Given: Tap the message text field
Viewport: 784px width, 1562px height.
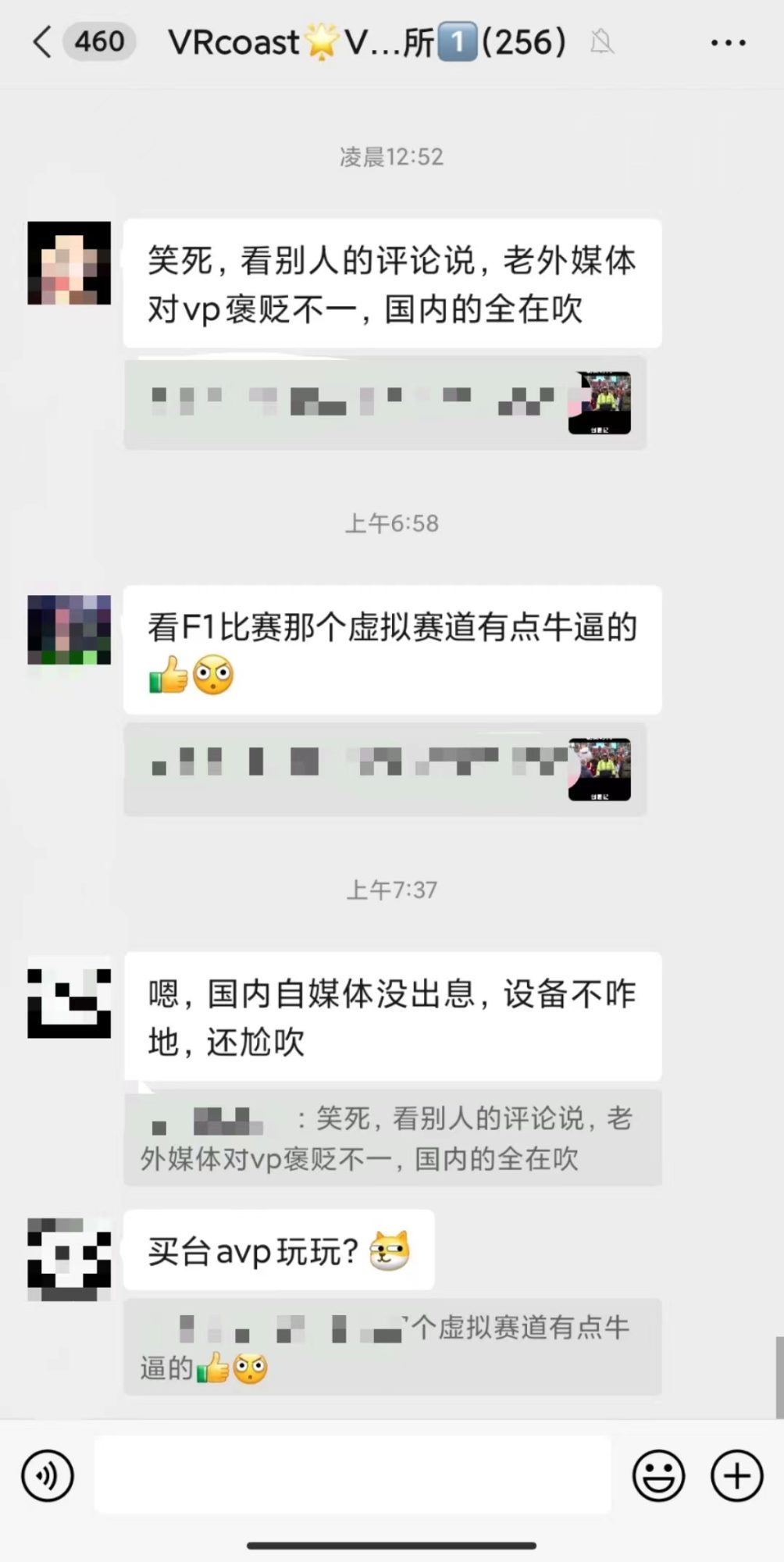Looking at the screenshot, I should pyautogui.click(x=353, y=1475).
